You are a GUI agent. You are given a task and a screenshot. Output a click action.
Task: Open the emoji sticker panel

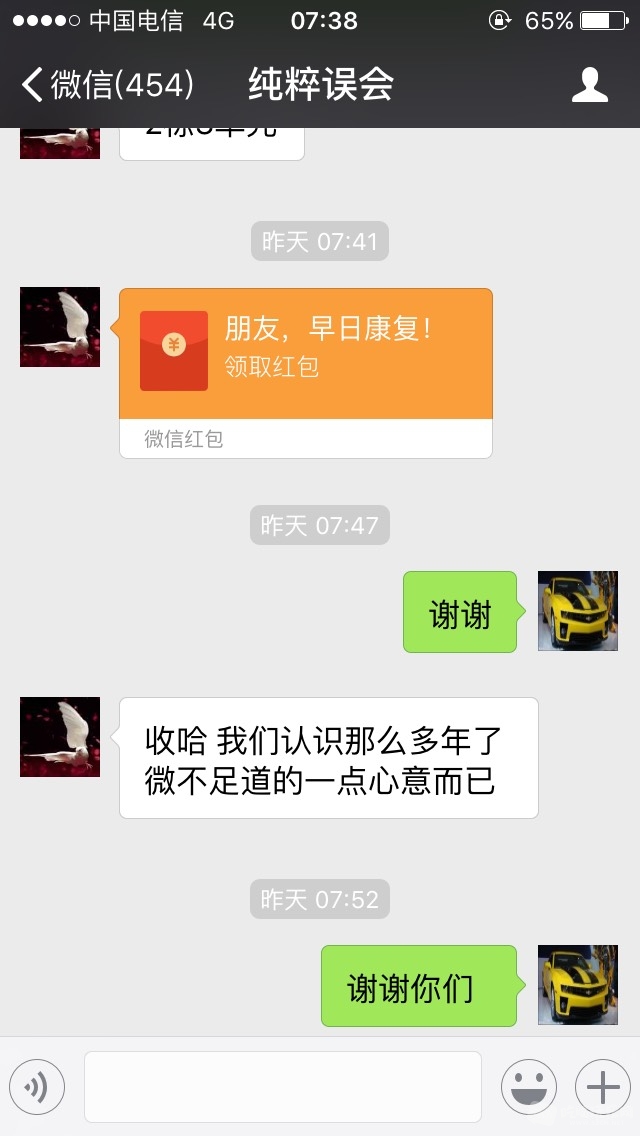pyautogui.click(x=528, y=1087)
